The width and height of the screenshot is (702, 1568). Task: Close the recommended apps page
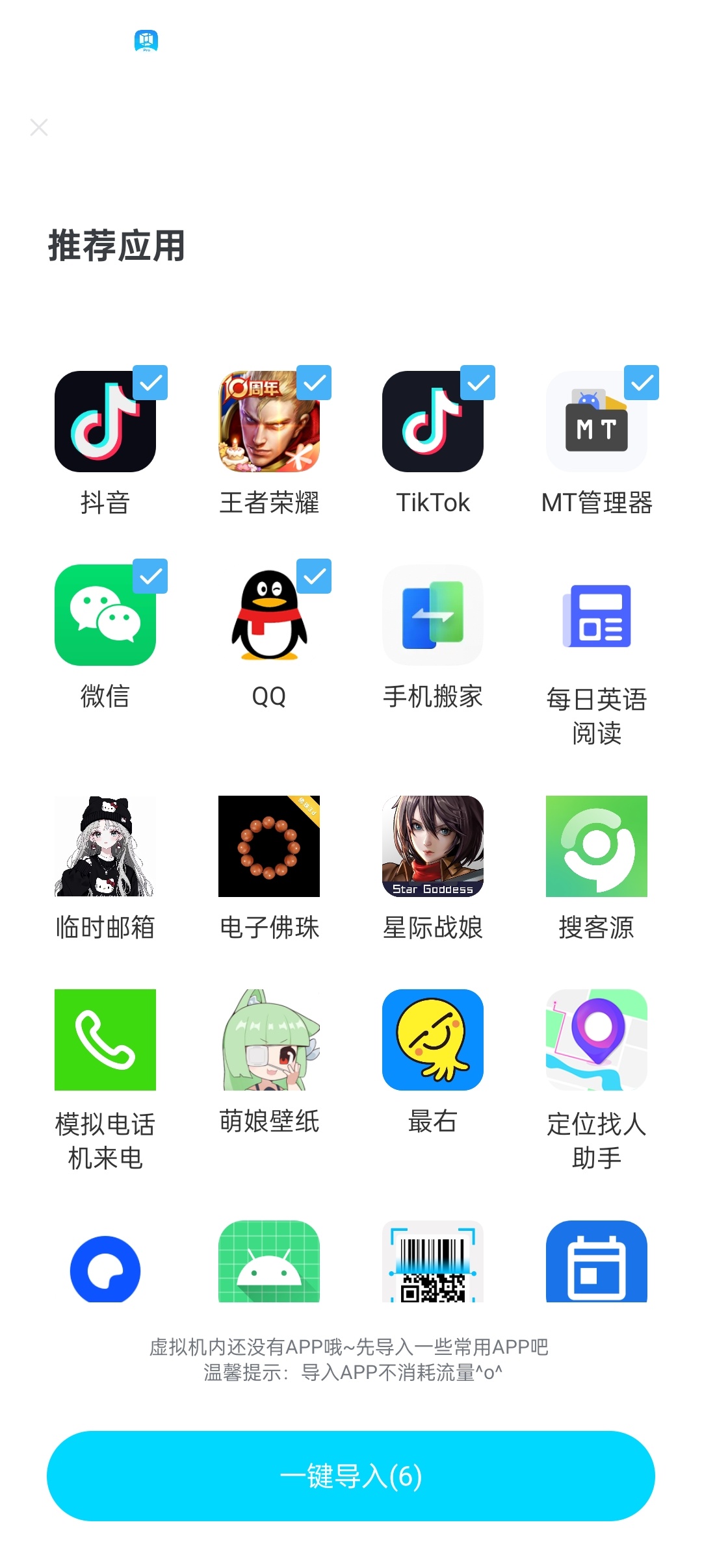click(x=39, y=127)
